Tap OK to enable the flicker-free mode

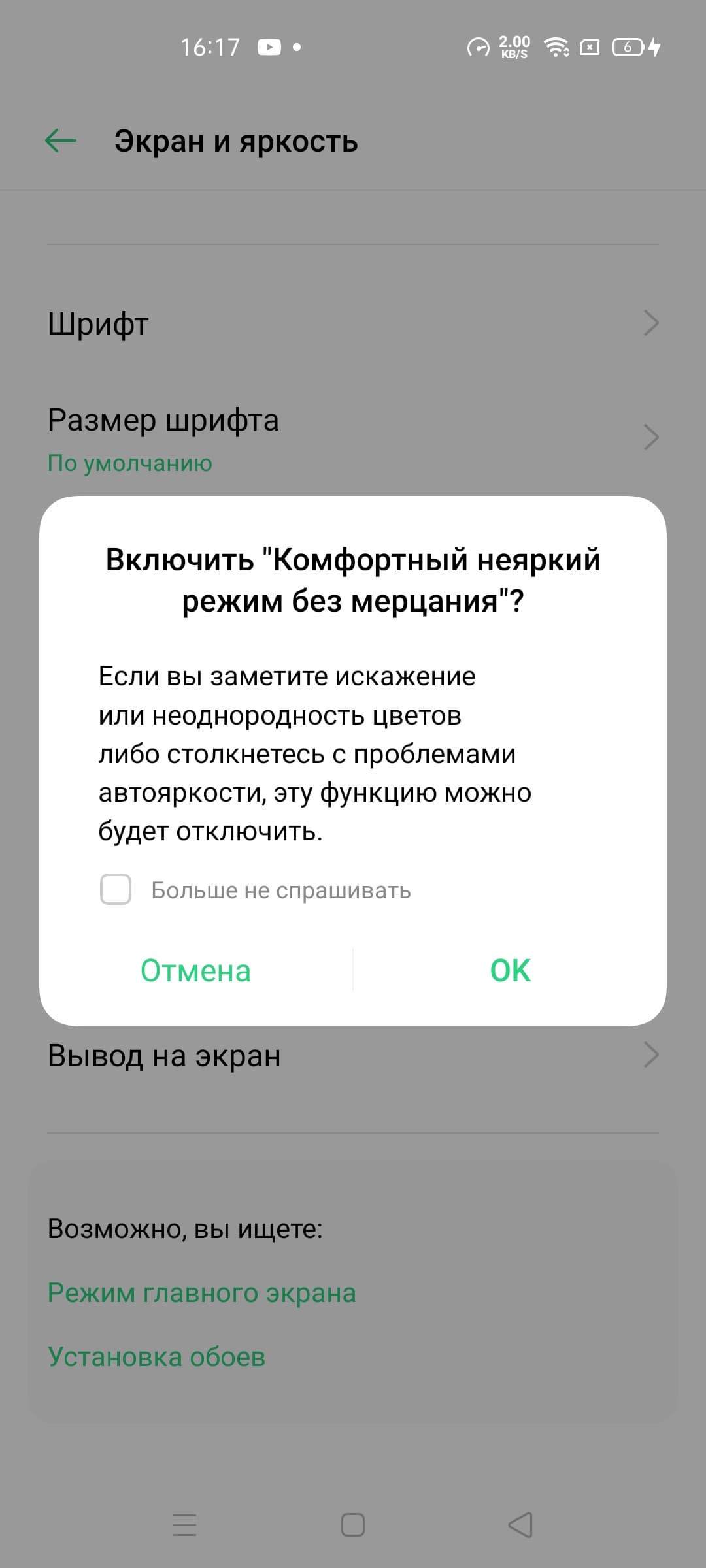point(510,971)
